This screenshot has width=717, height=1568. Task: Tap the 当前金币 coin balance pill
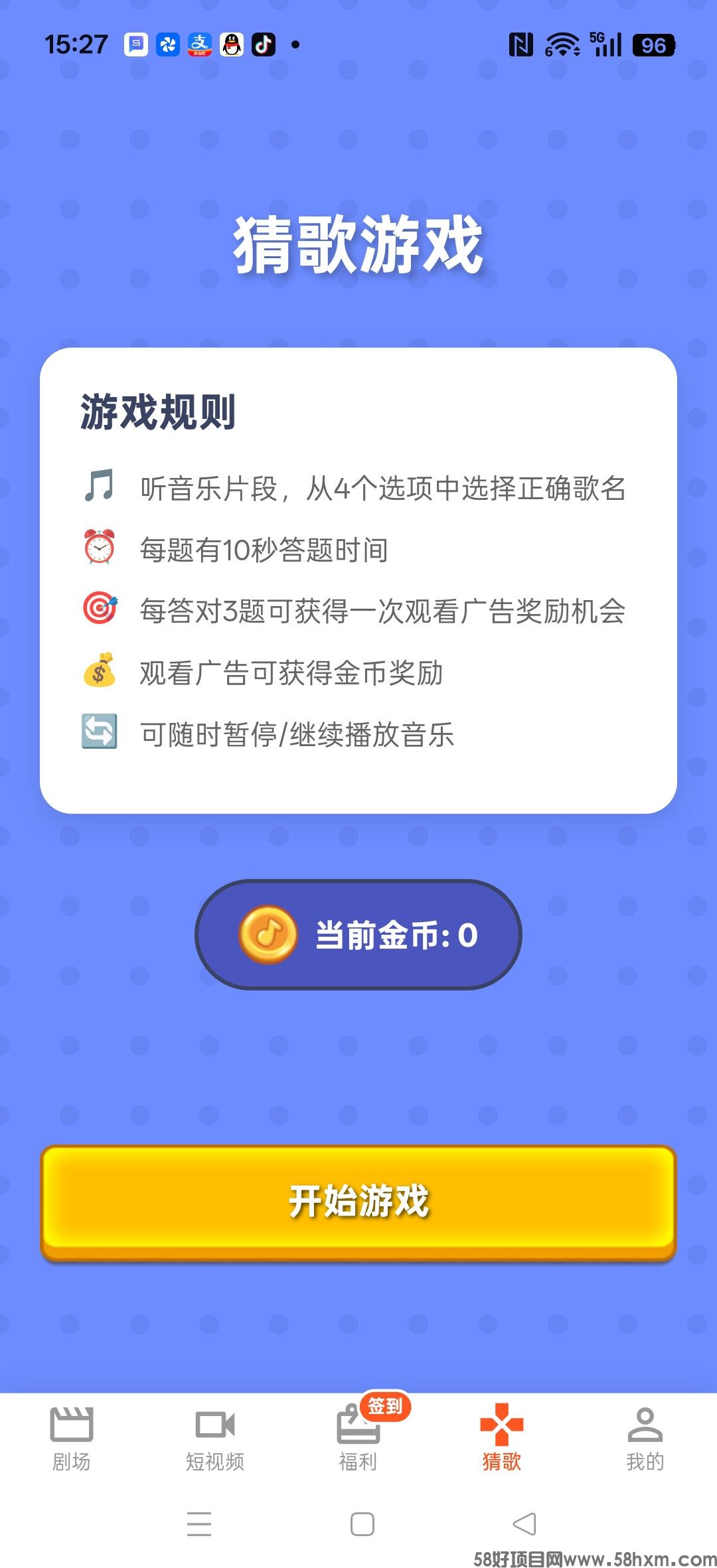point(358,933)
